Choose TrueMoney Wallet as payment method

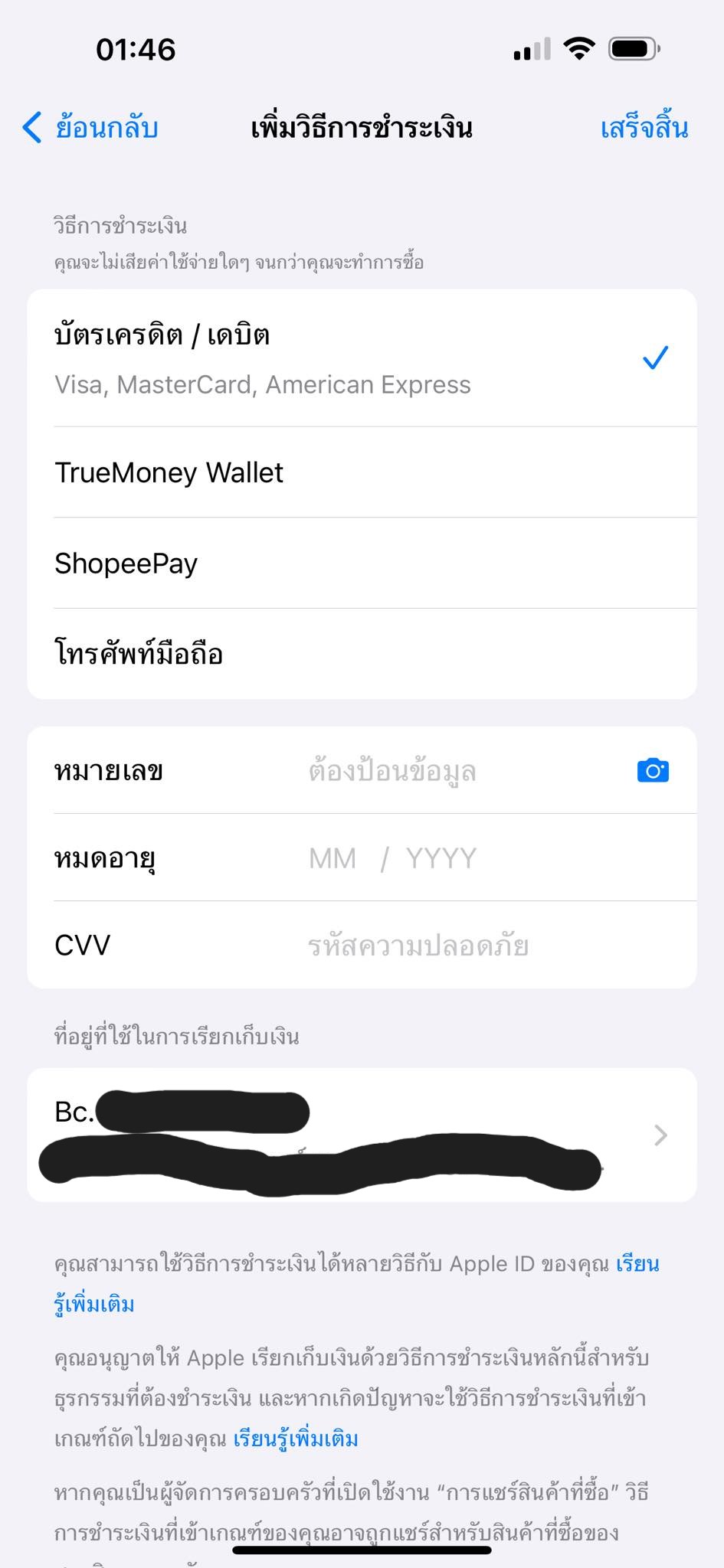(x=362, y=472)
